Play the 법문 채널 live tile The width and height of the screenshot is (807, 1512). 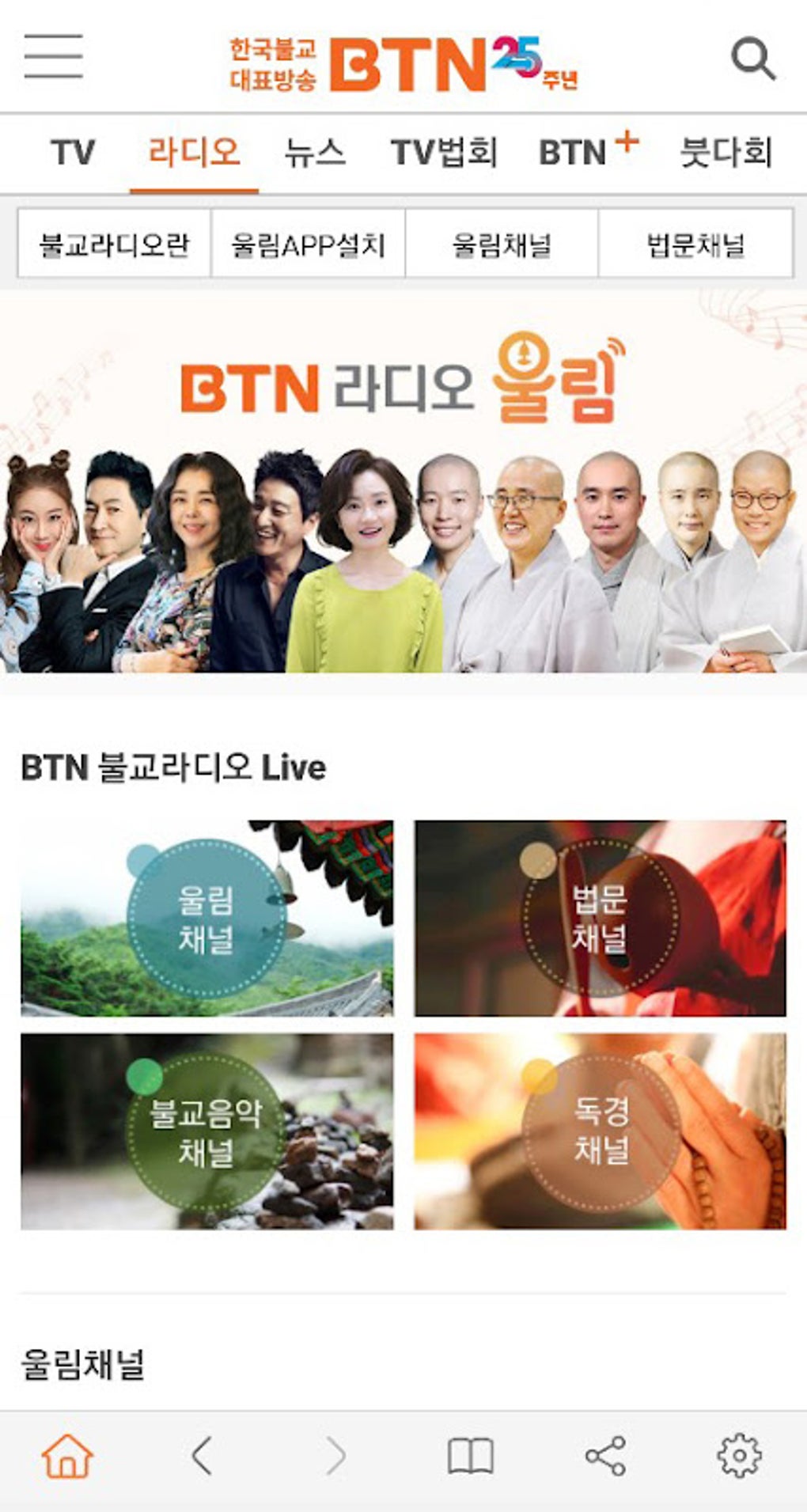click(x=600, y=918)
